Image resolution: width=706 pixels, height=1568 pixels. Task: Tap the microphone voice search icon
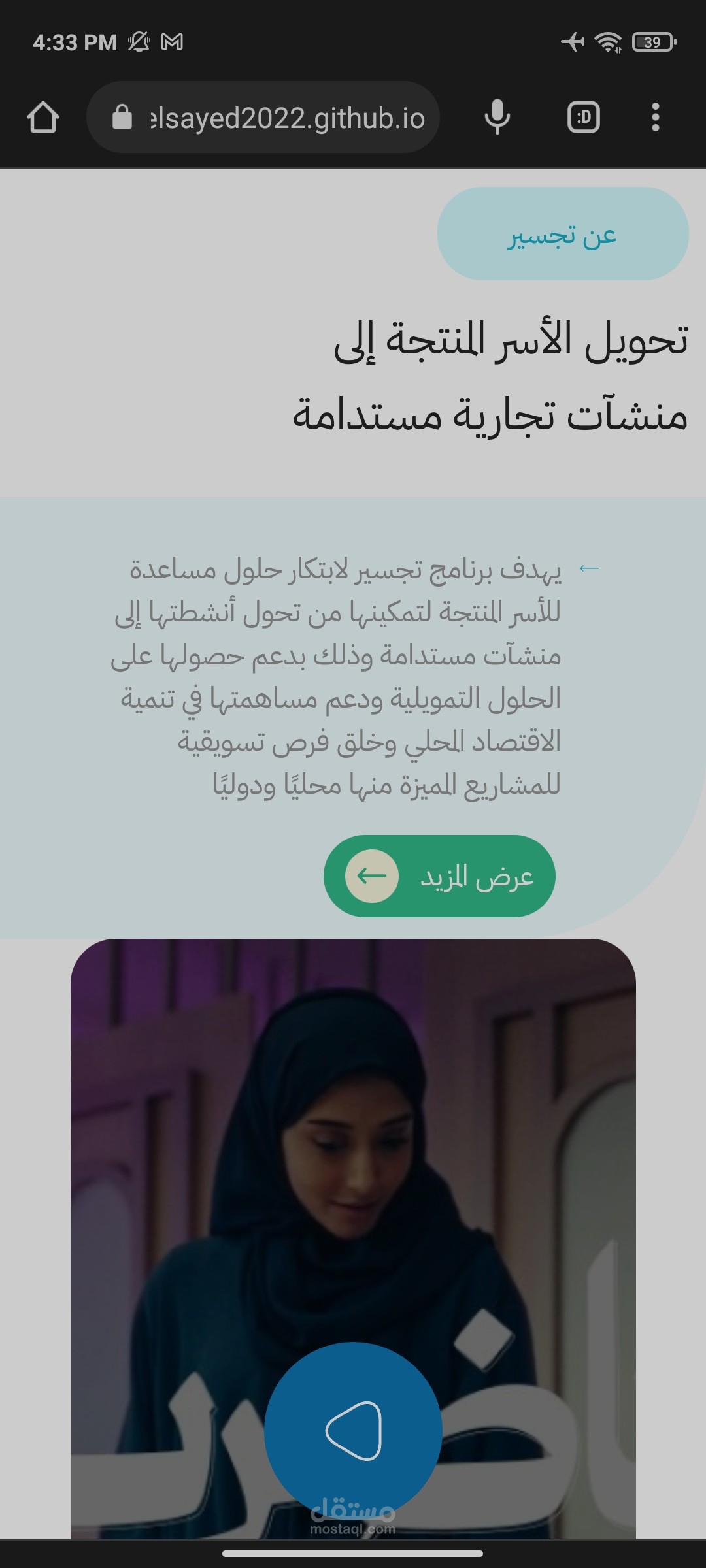[x=496, y=118]
